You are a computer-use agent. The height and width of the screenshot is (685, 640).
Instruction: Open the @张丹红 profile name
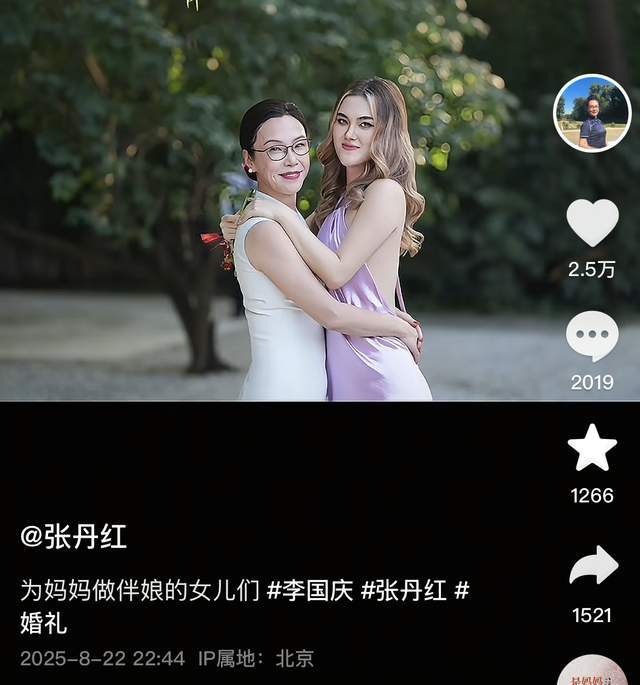pos(74,537)
